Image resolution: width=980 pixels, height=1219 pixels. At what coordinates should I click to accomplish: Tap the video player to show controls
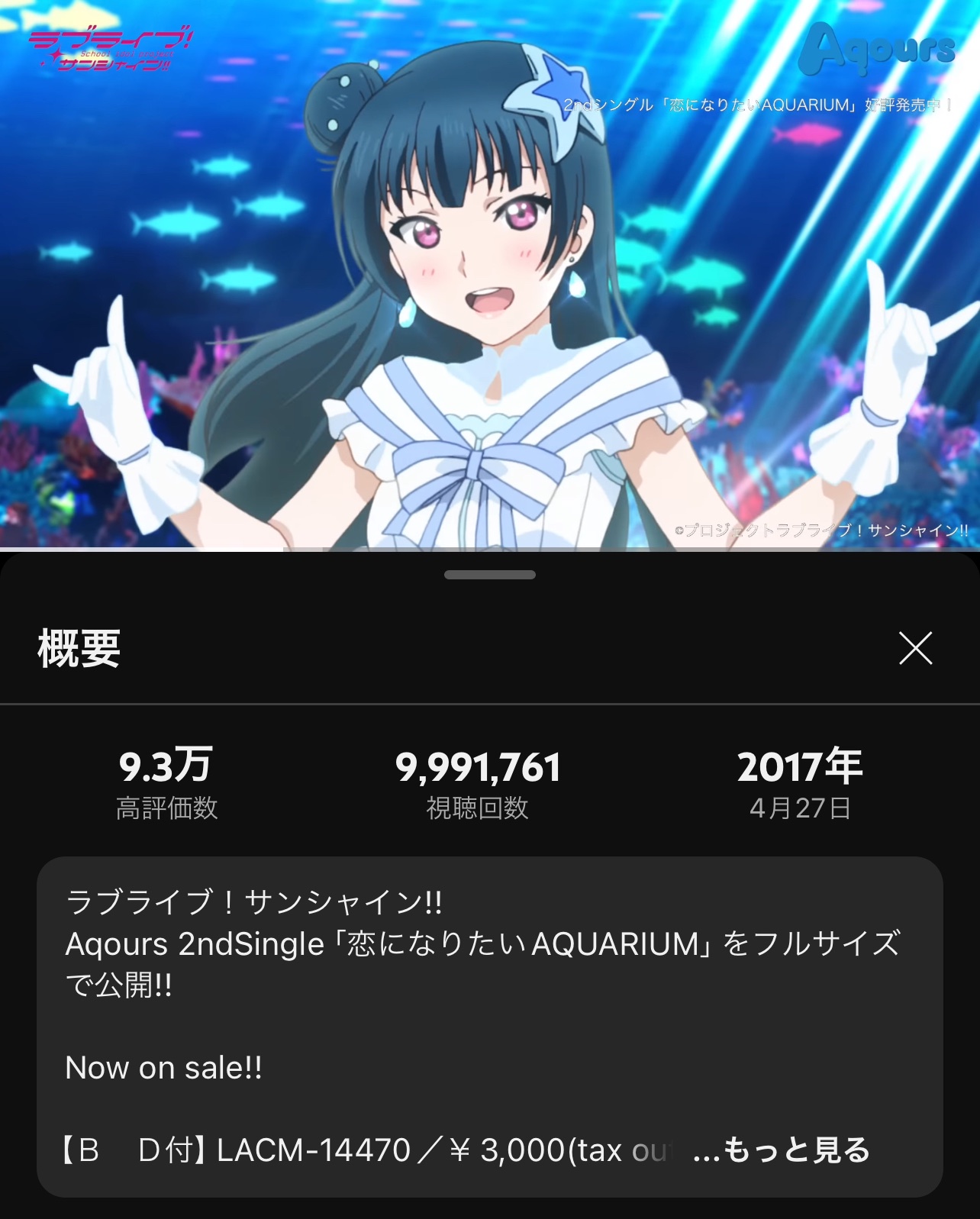(488, 275)
